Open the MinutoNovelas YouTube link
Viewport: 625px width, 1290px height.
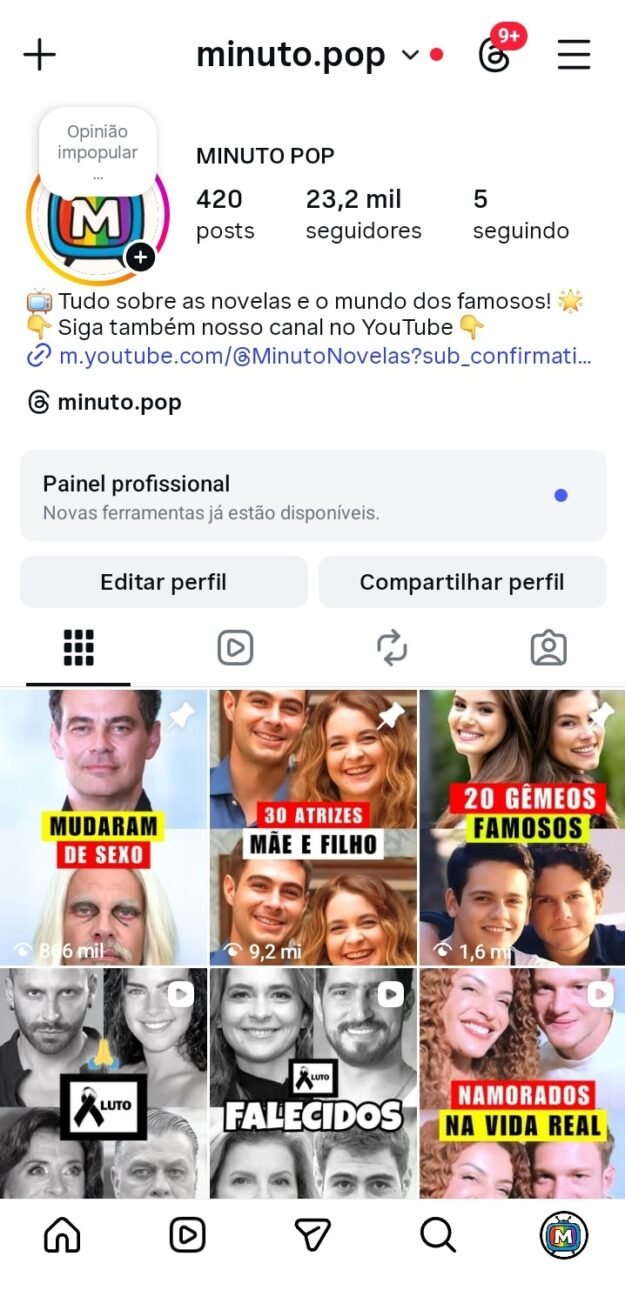tap(324, 355)
